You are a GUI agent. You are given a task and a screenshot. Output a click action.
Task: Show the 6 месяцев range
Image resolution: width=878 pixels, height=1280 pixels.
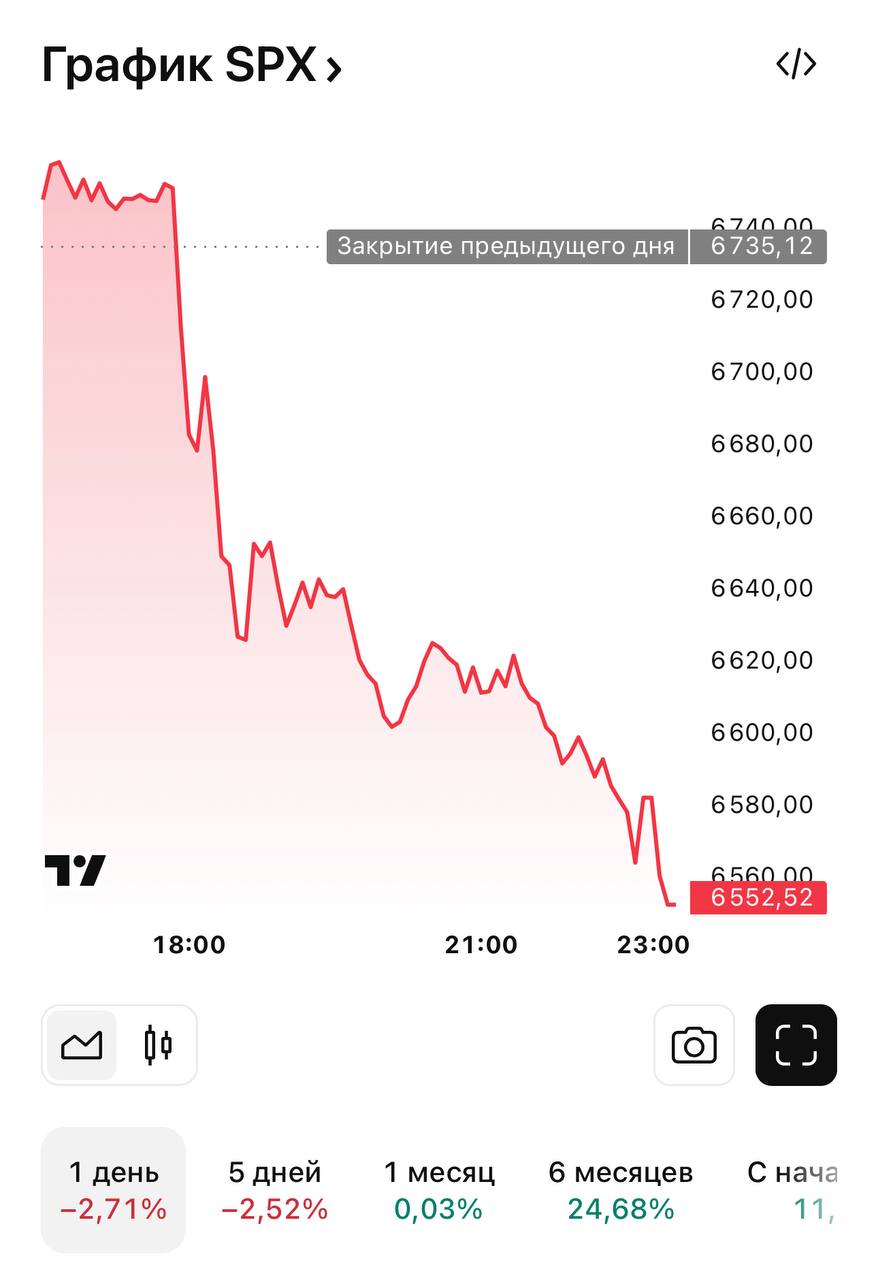pyautogui.click(x=620, y=1190)
